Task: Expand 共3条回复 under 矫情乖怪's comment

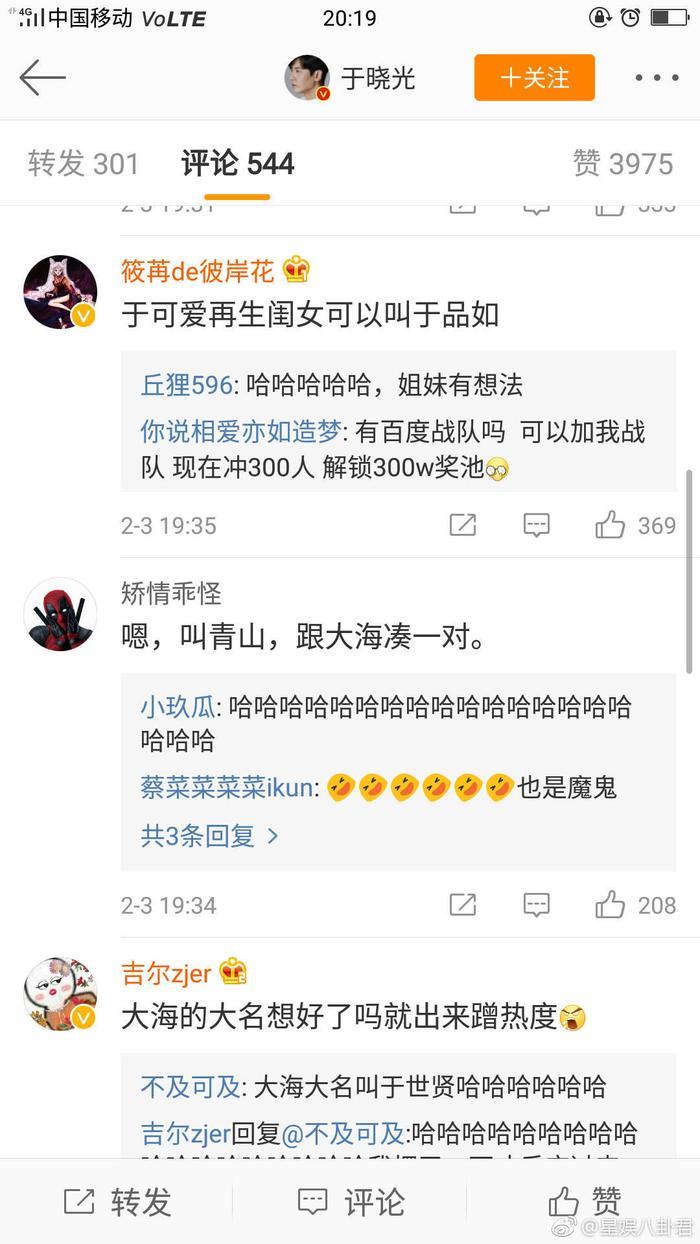Action: click(x=209, y=836)
